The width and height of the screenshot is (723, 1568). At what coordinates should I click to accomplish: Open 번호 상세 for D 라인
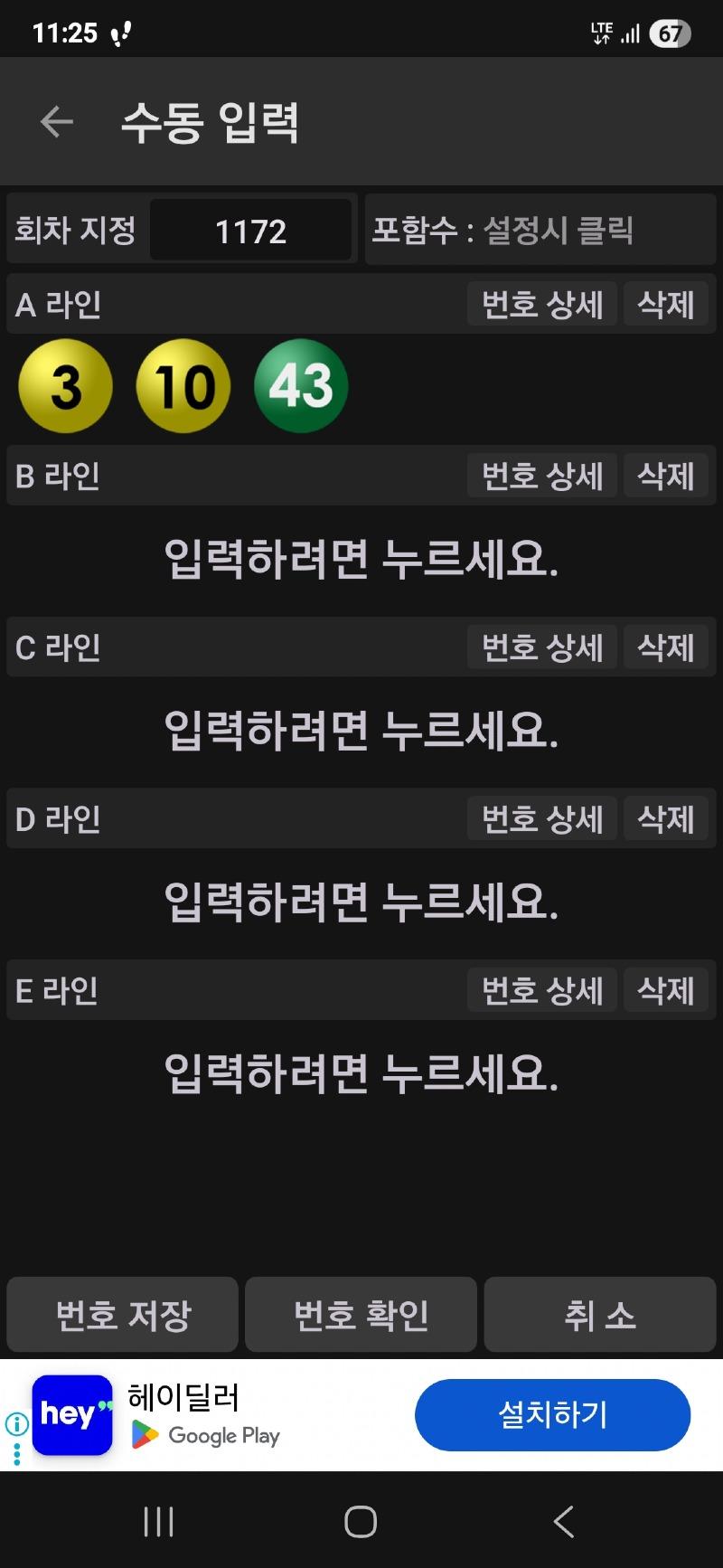coord(541,819)
